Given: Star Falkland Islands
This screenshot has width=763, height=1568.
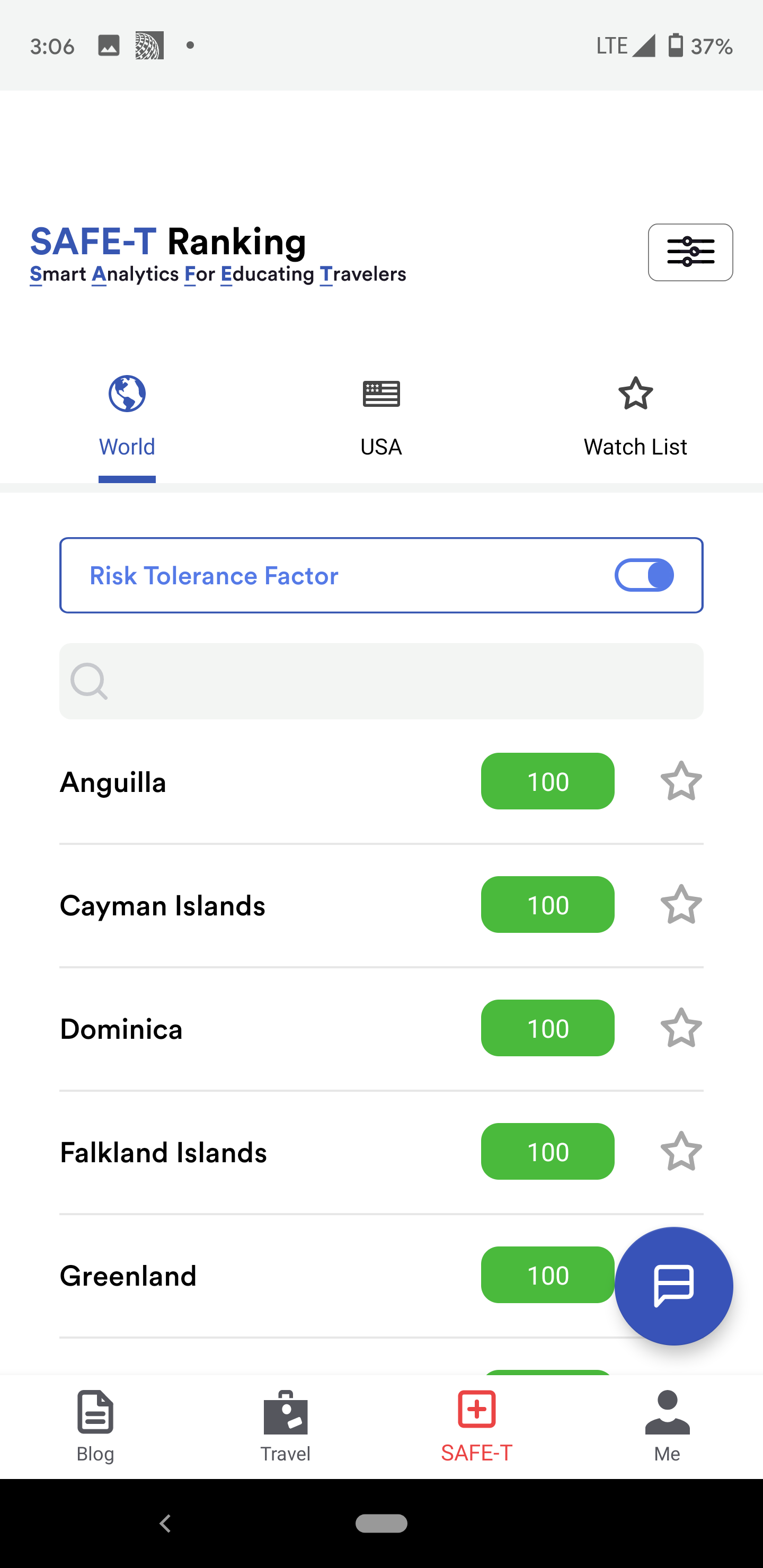Looking at the screenshot, I should 681,1152.
